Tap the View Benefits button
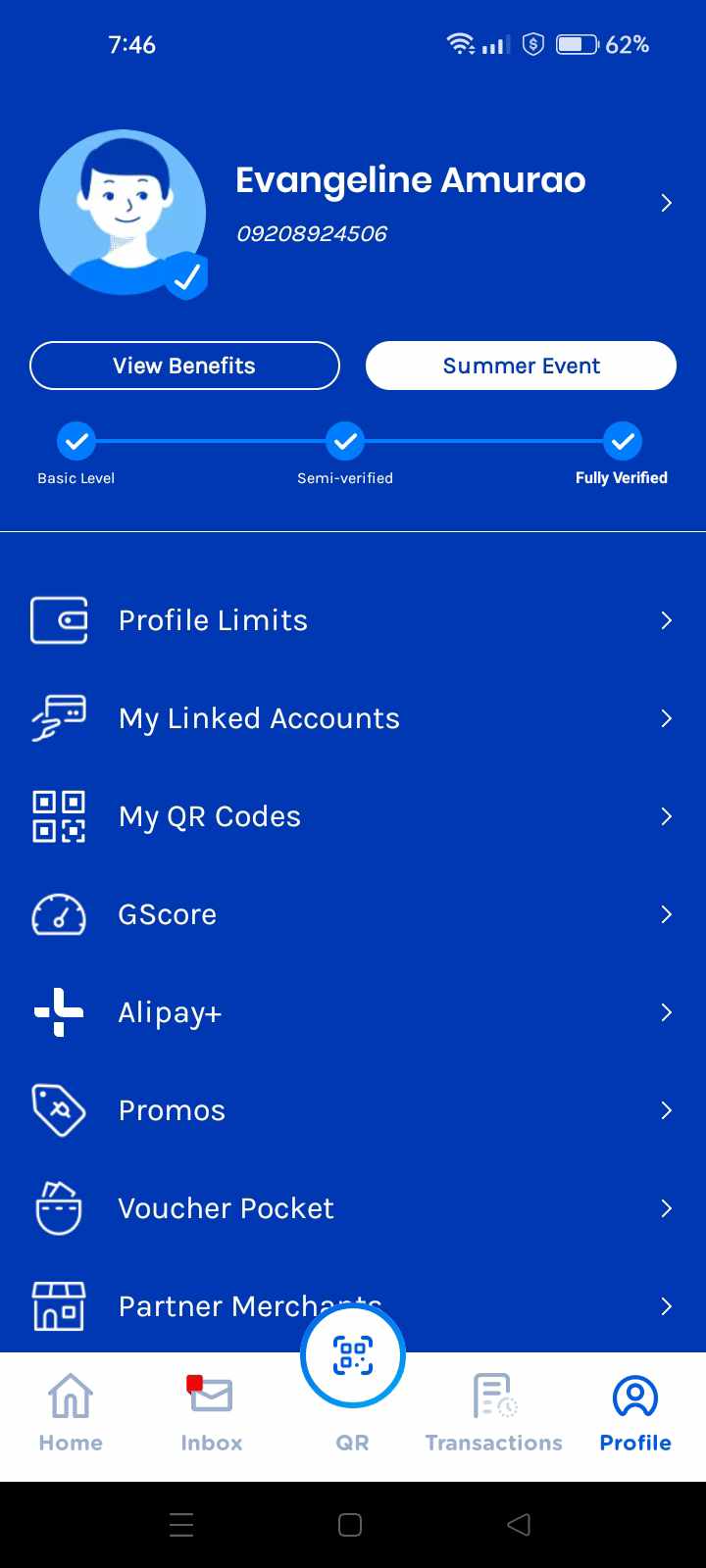Image resolution: width=706 pixels, height=1568 pixels. (184, 366)
